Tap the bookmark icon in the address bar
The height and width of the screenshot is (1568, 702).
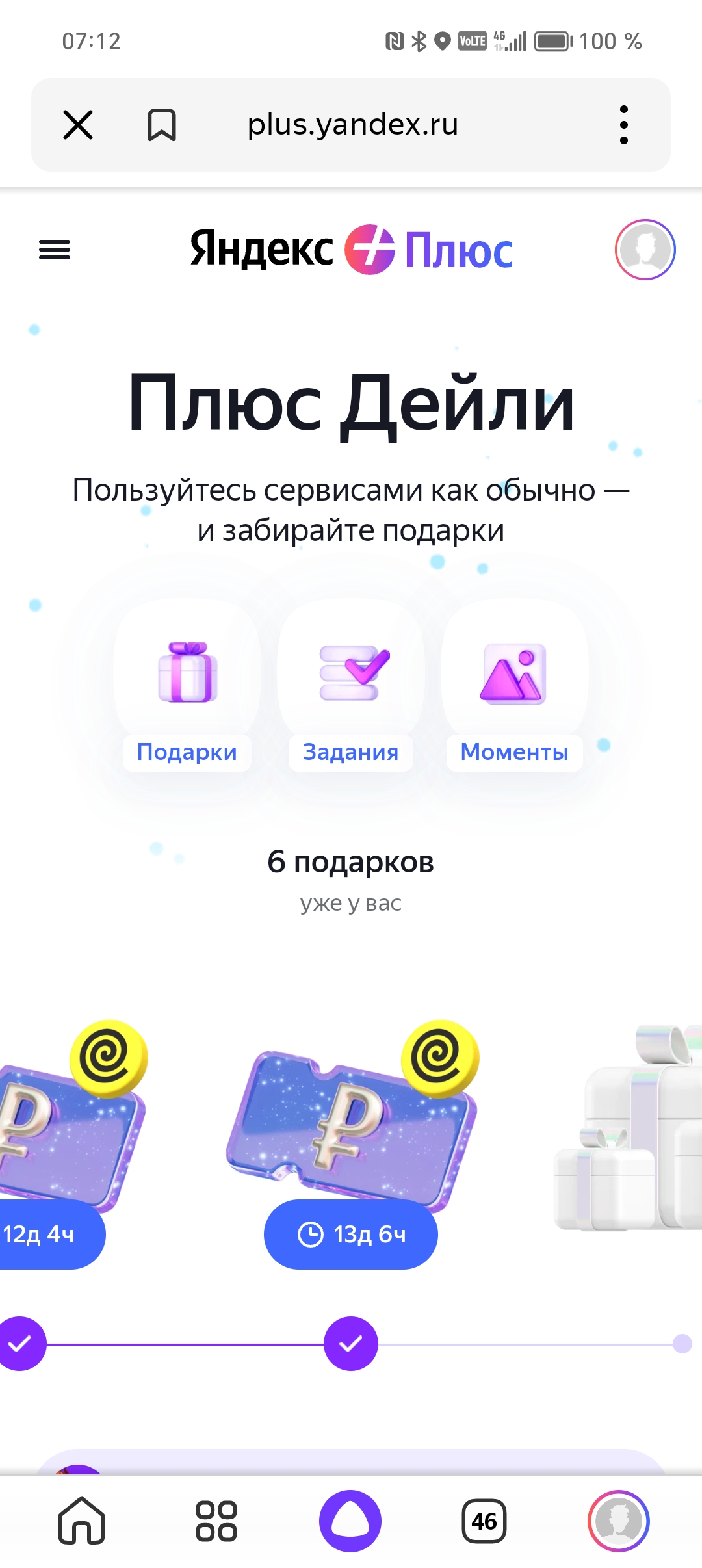pos(161,125)
